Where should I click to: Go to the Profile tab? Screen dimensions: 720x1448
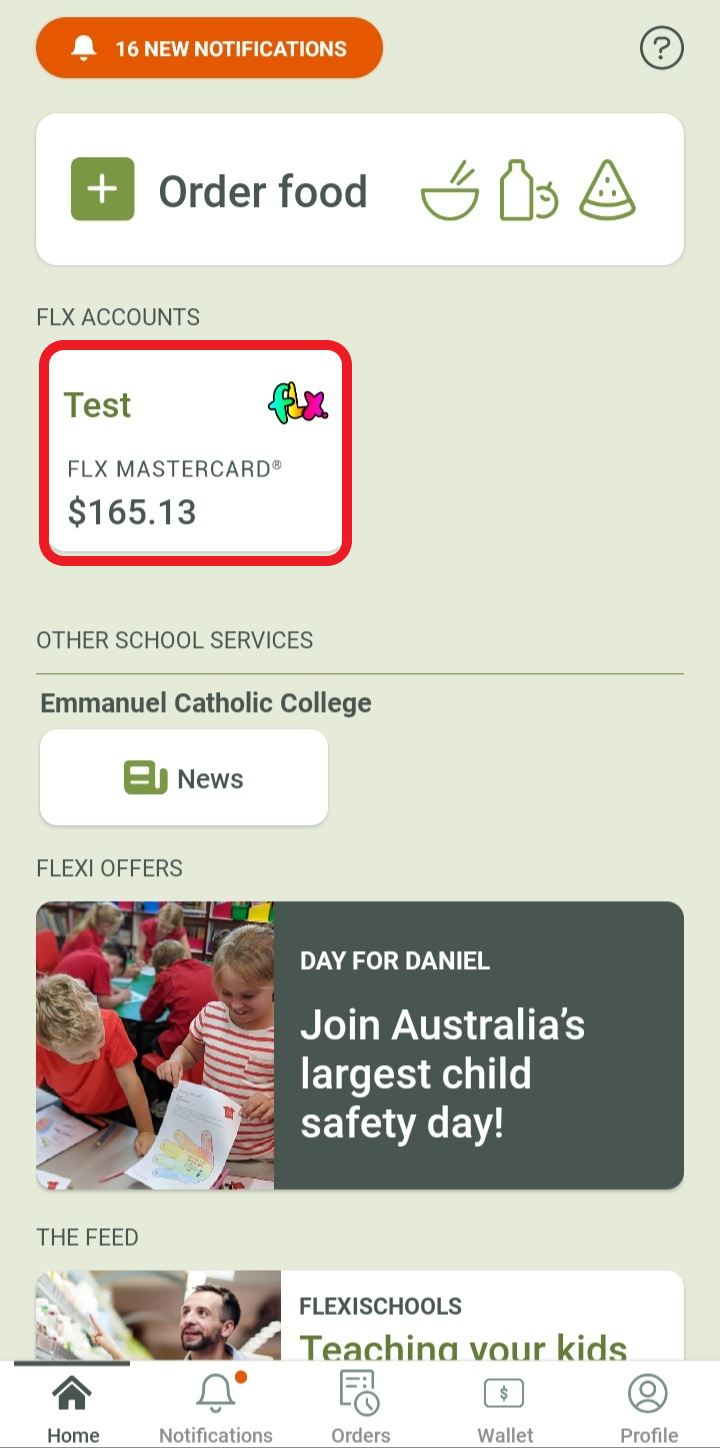point(648,1407)
